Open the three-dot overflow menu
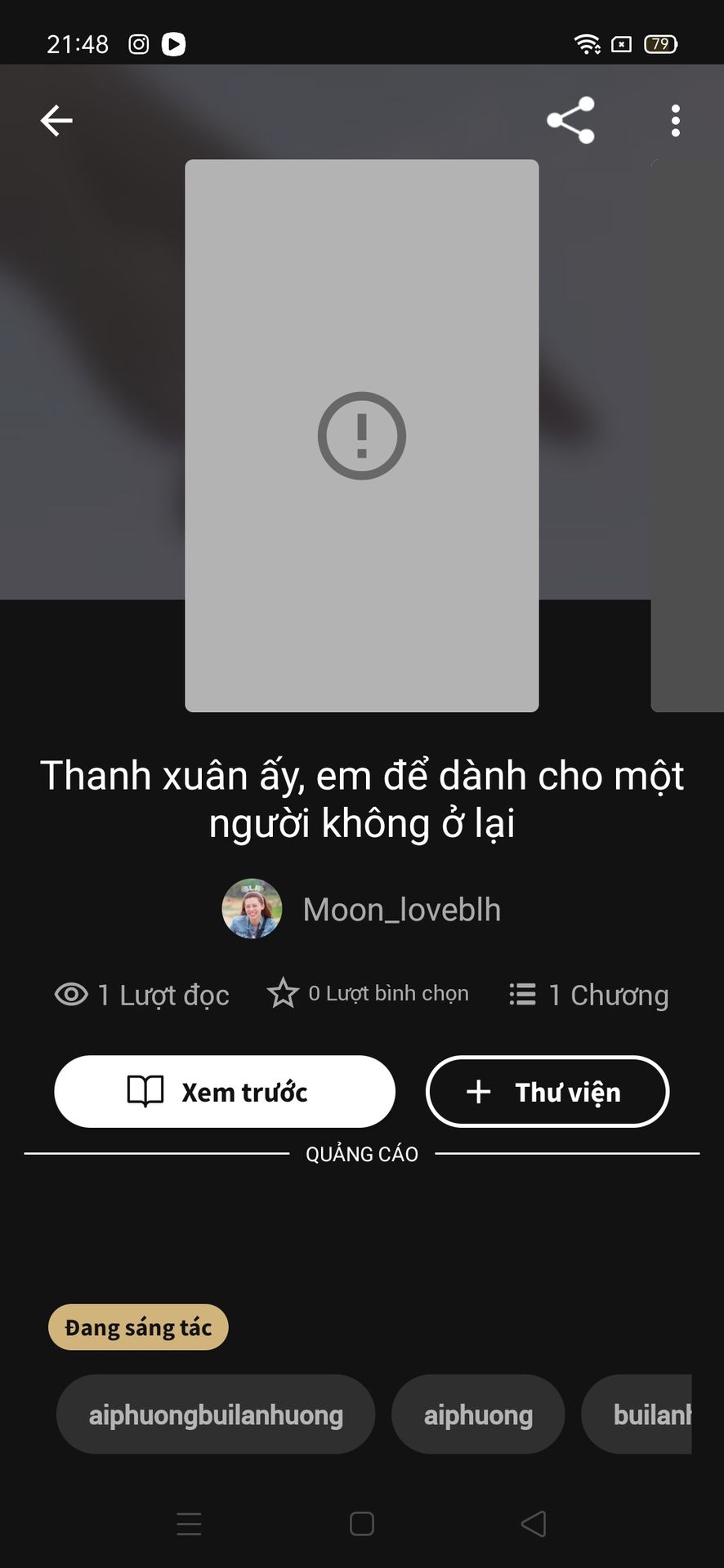724x1568 pixels. pos(675,121)
